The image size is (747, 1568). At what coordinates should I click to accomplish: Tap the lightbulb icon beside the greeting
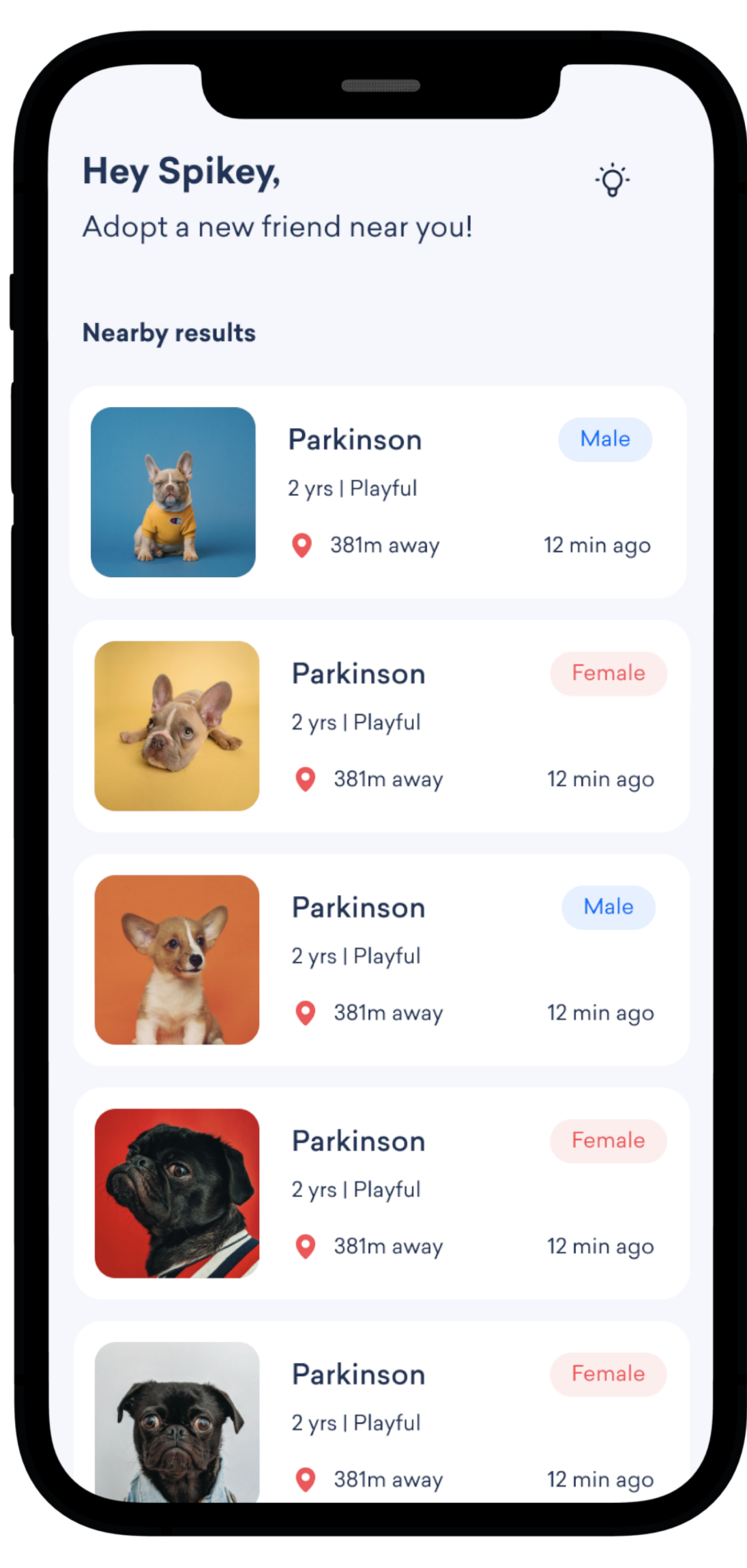(x=612, y=179)
